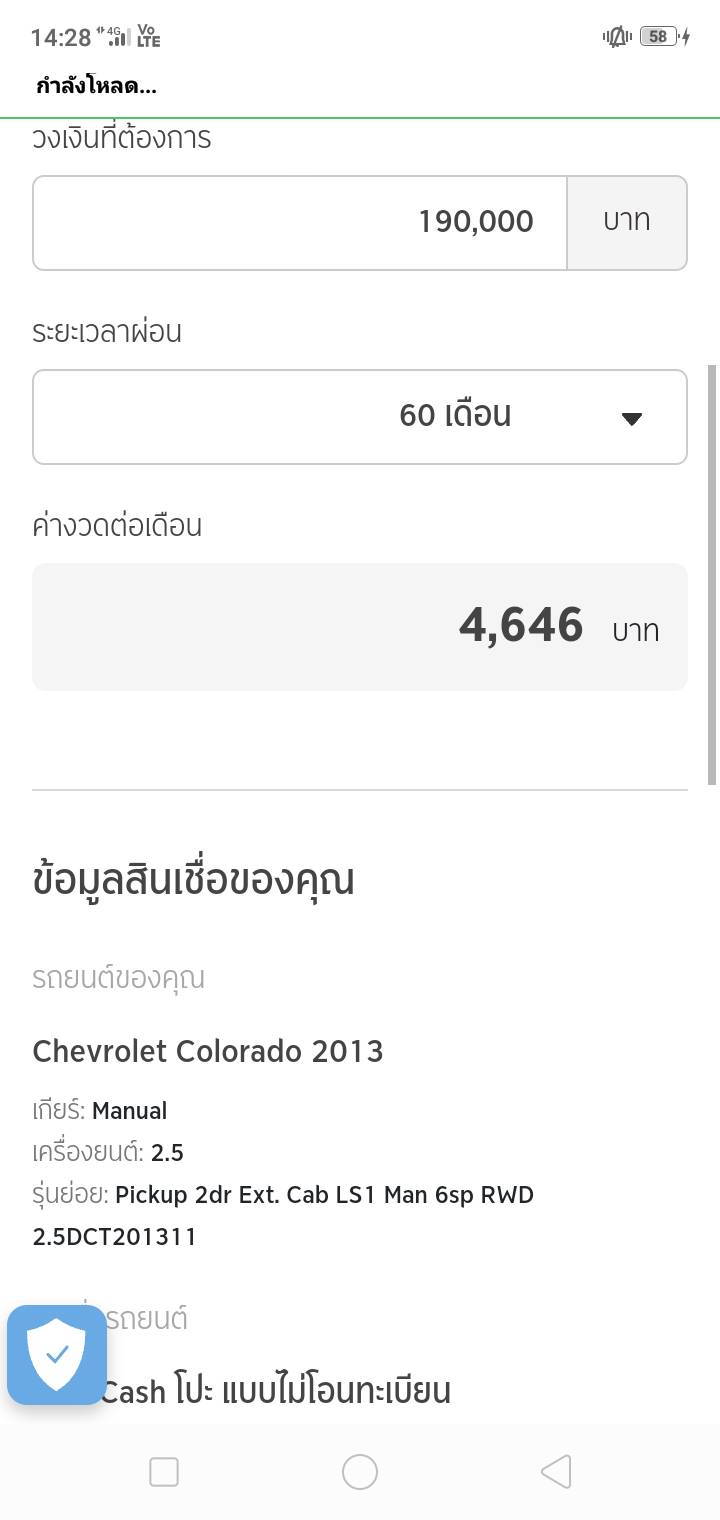This screenshot has height=1520, width=720.
Task: Open the floating blue shield icon
Action: click(x=57, y=1355)
